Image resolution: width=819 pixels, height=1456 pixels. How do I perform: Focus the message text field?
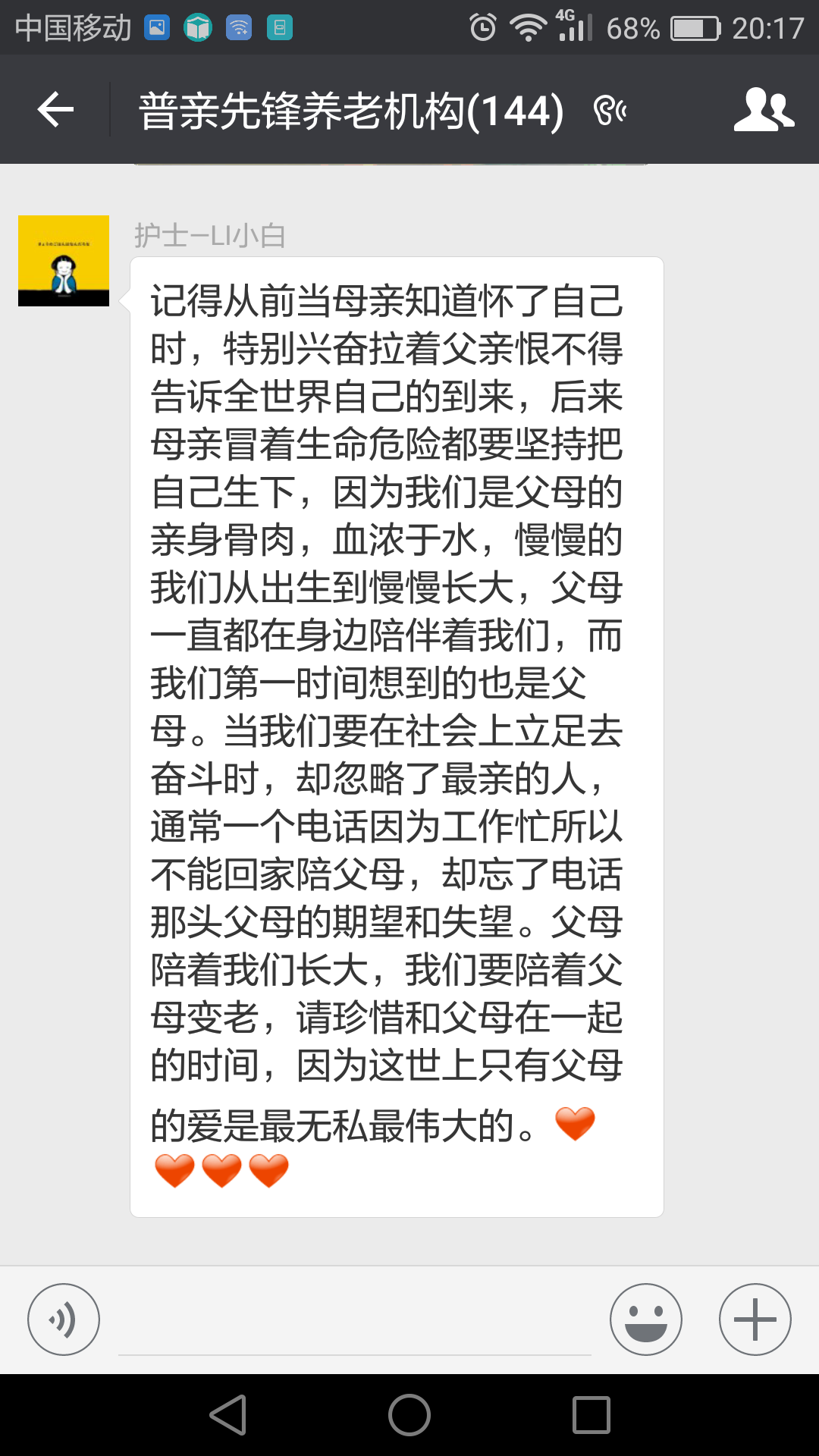(x=354, y=1323)
